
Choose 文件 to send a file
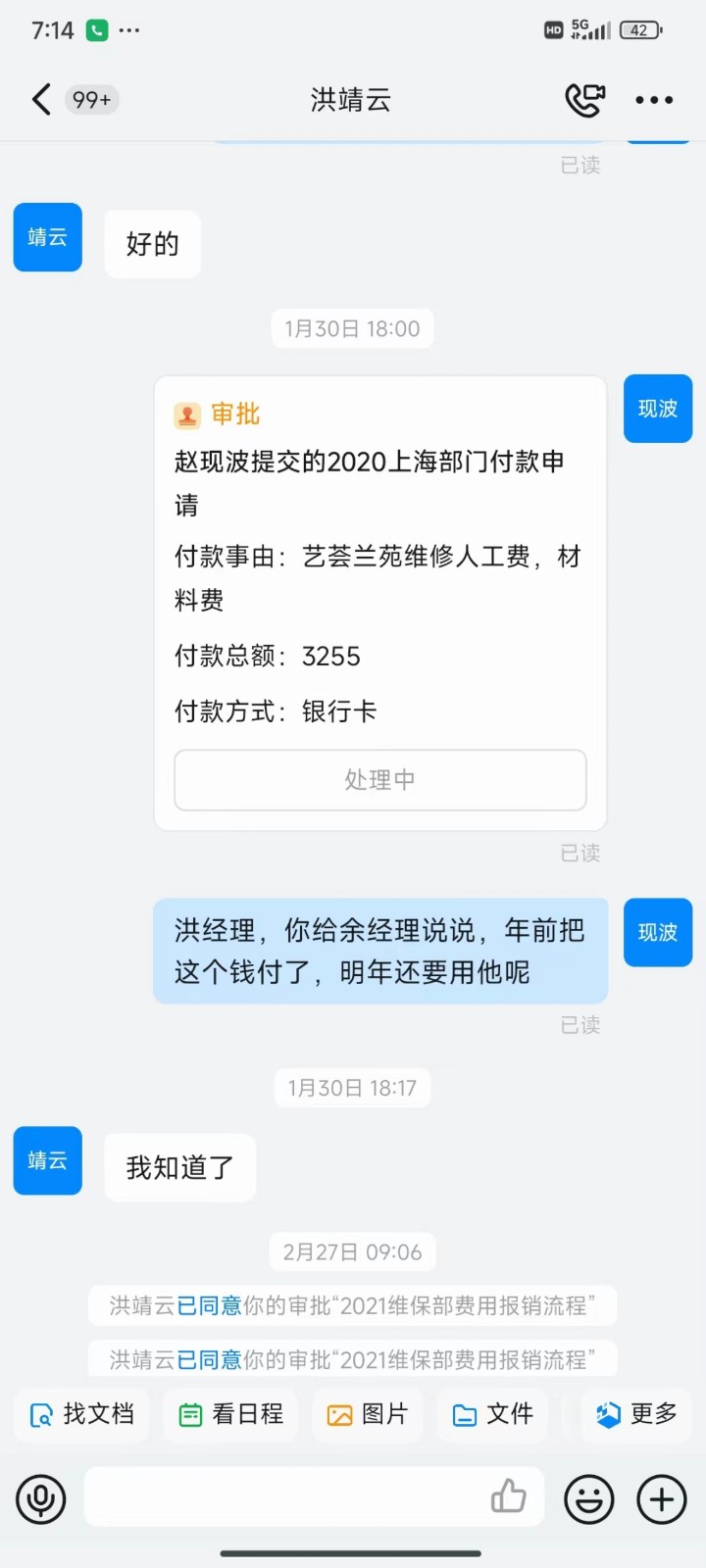(x=493, y=1414)
